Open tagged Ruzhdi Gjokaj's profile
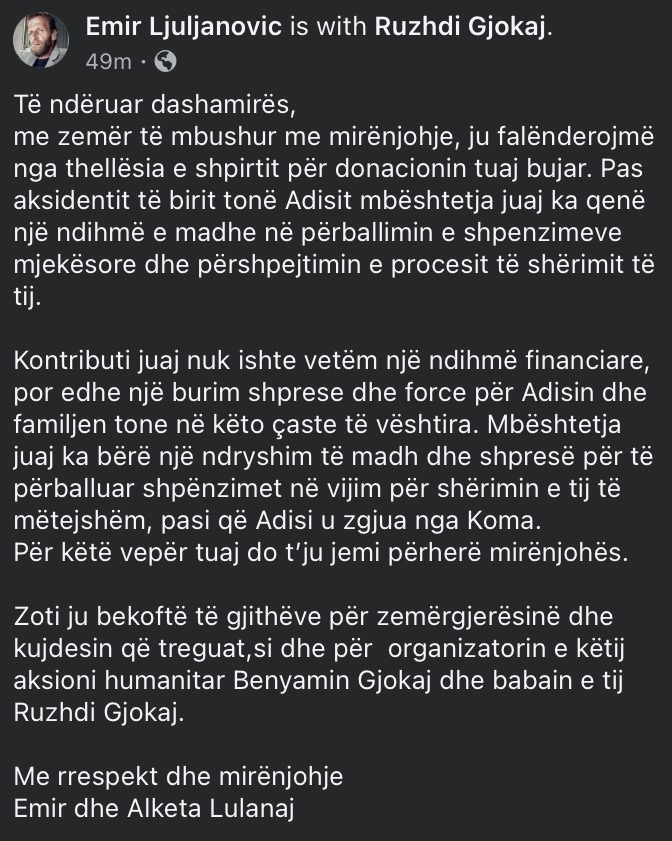Viewport: 672px width, 841px height. 461,28
